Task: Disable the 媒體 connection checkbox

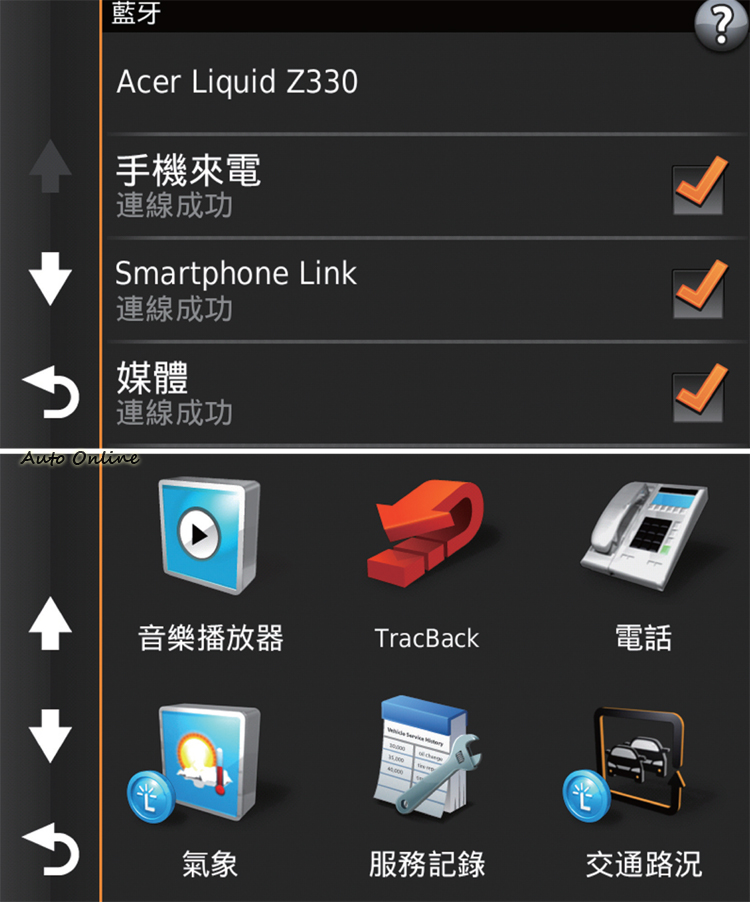Action: click(x=698, y=394)
